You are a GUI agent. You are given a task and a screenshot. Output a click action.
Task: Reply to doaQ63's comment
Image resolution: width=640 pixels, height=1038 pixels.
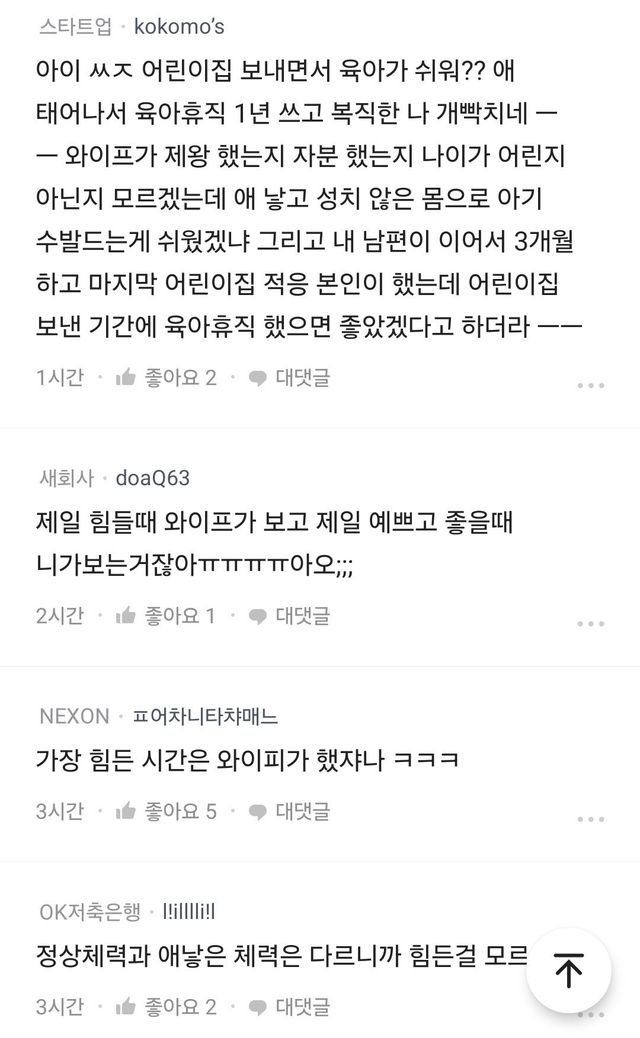click(289, 615)
